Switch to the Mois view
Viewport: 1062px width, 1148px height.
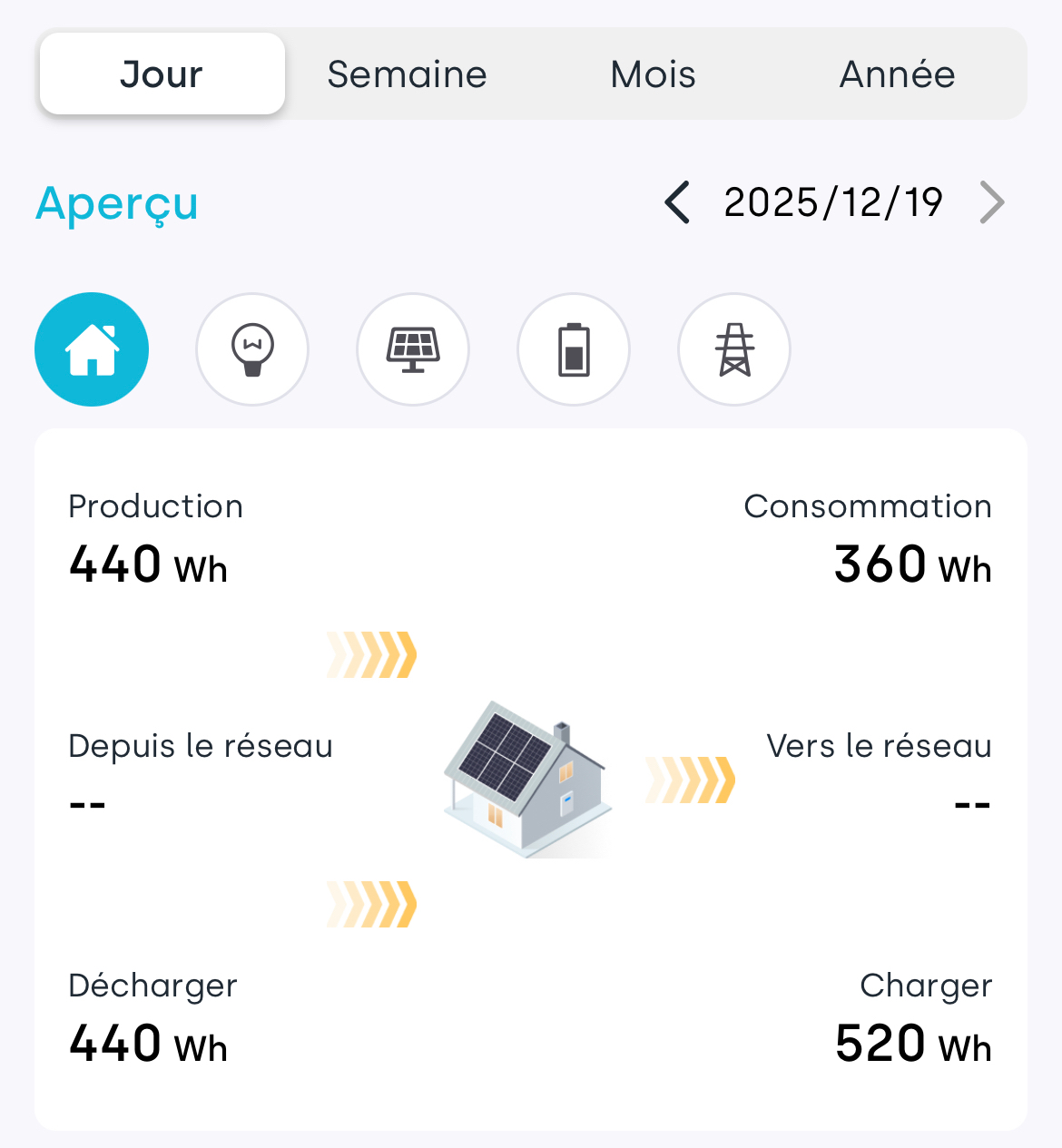click(x=653, y=74)
